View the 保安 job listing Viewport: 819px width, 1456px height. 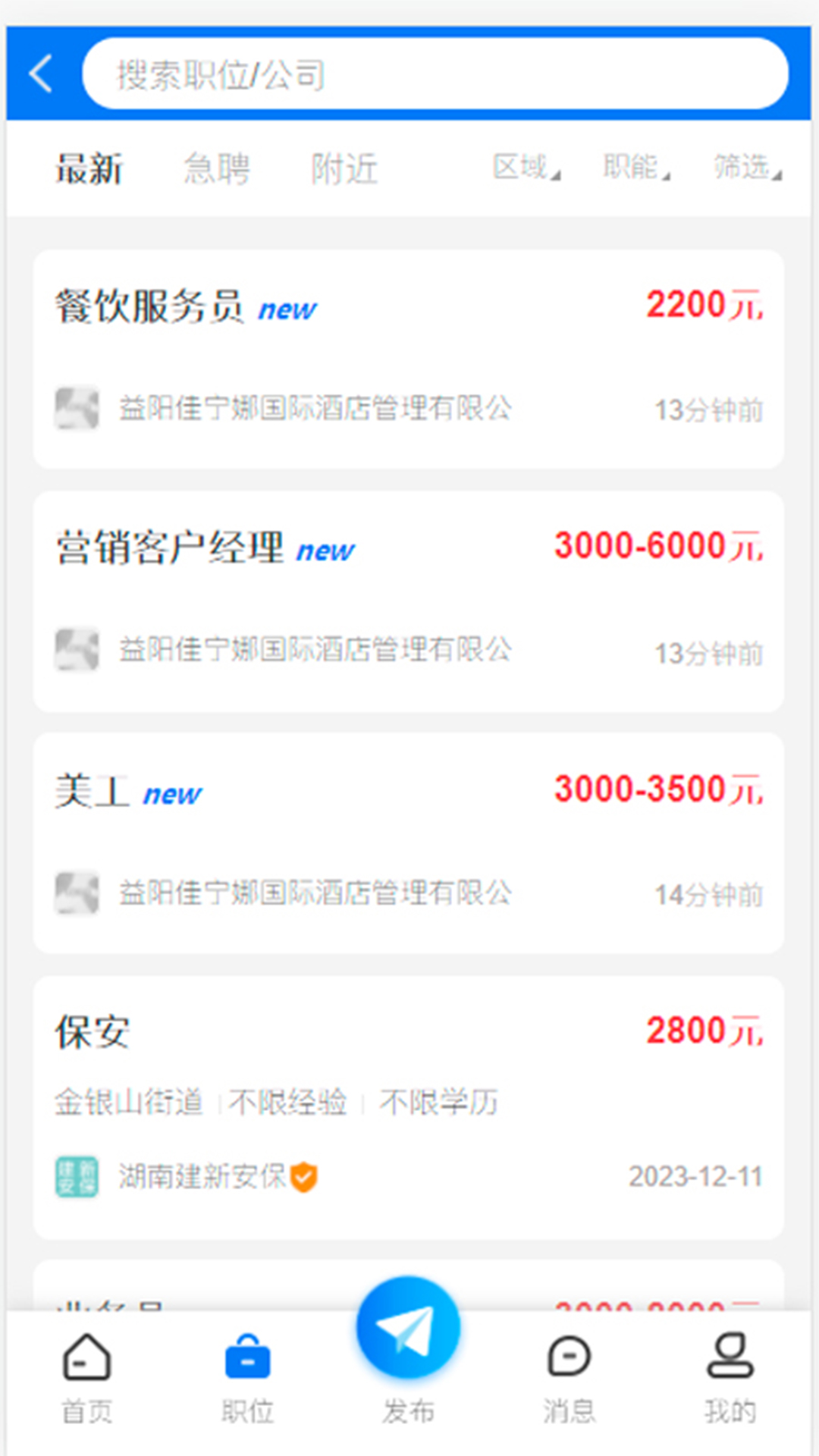[x=93, y=1030]
